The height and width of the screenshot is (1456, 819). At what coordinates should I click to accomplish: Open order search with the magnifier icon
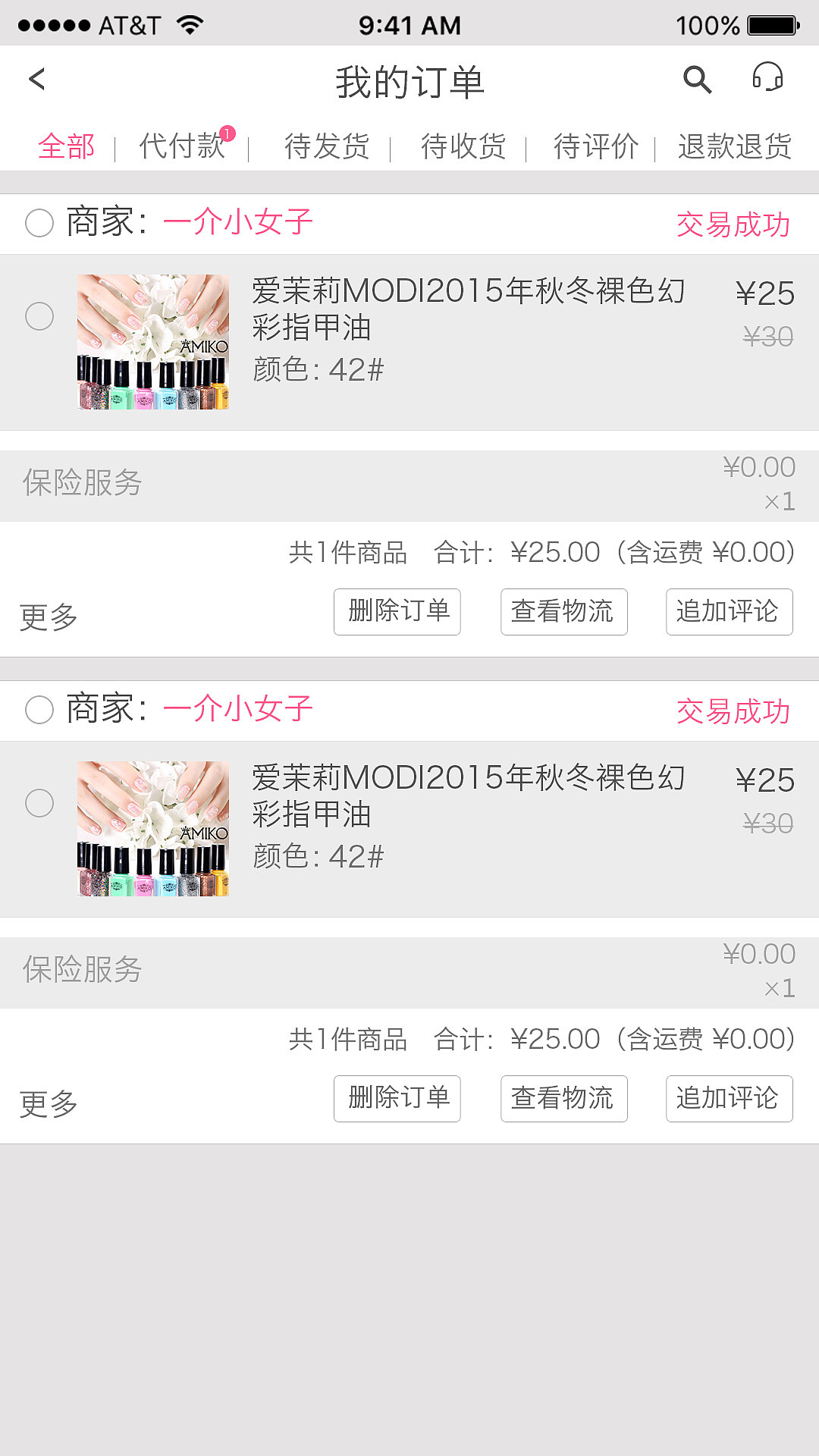coord(697,79)
